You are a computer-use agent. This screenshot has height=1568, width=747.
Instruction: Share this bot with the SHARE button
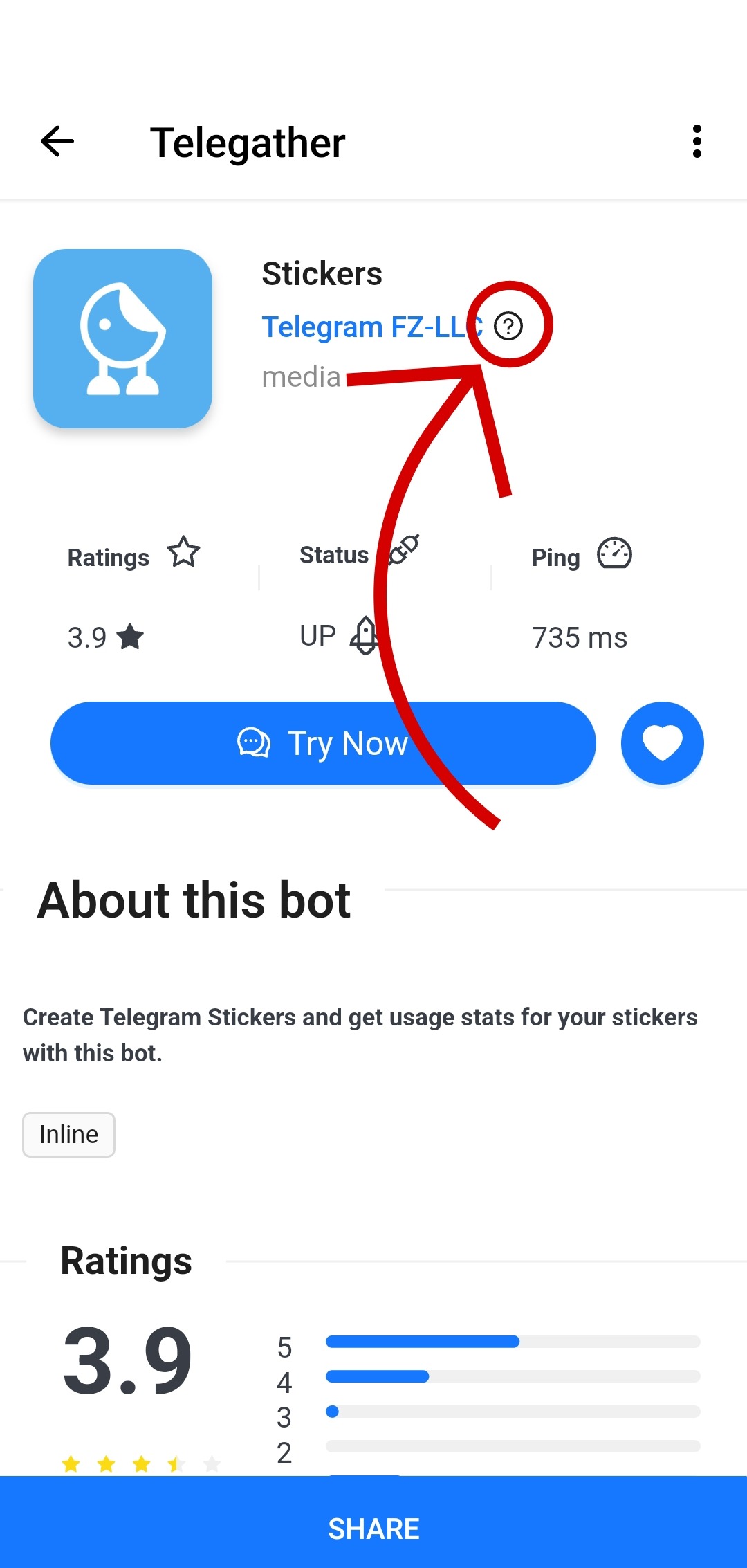373,1529
